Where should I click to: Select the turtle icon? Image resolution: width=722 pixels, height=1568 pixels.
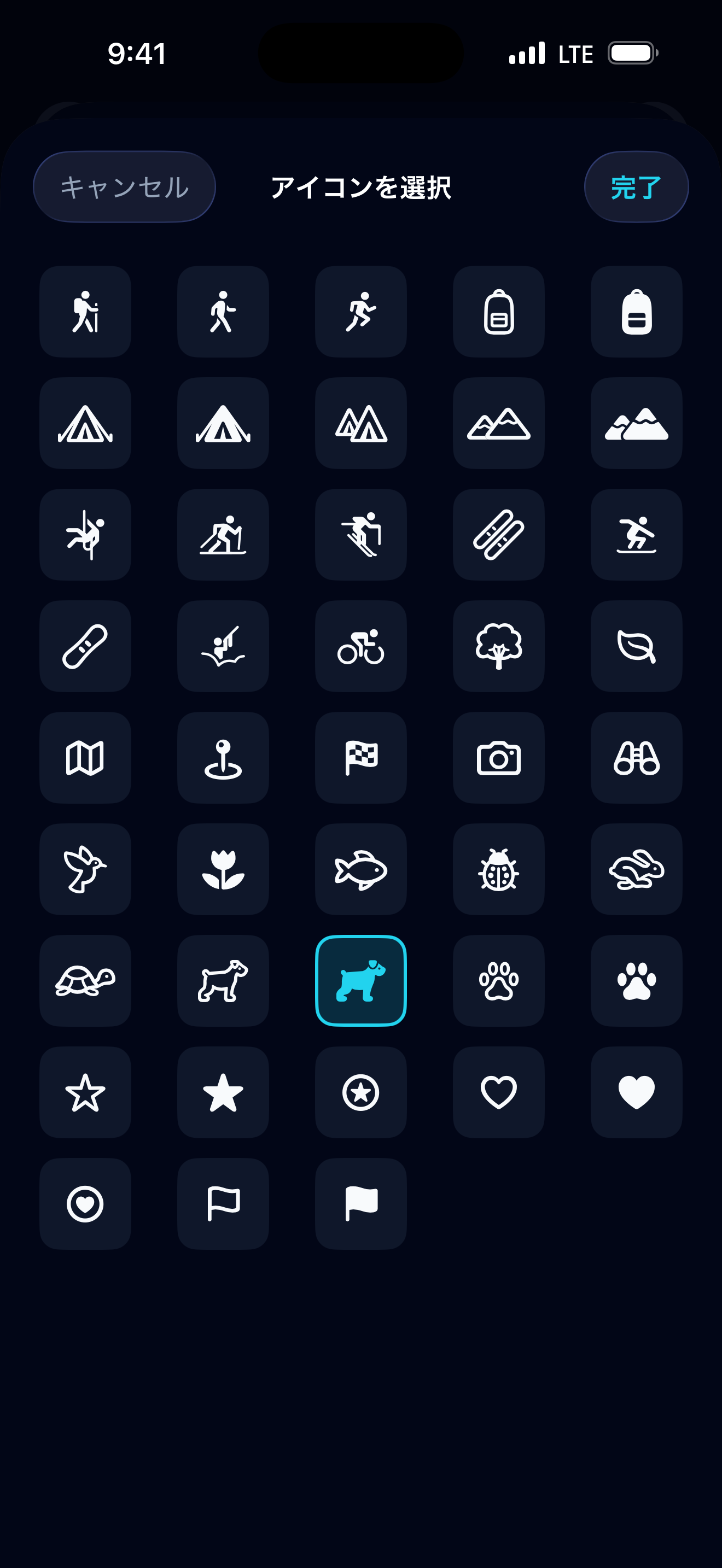(85, 981)
